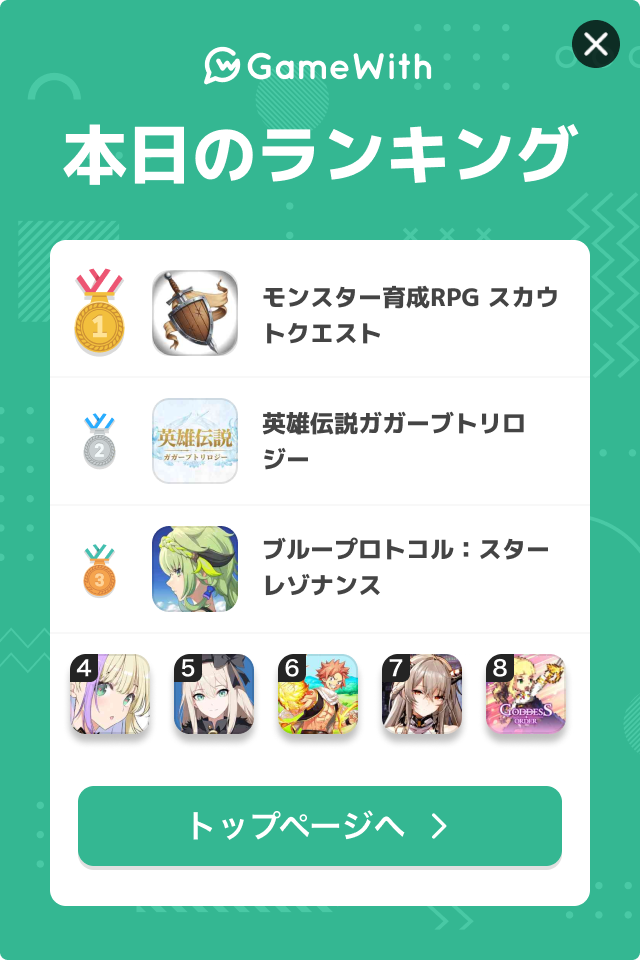The image size is (640, 960).
Task: Open the game ranked number 7
Action: click(x=422, y=695)
